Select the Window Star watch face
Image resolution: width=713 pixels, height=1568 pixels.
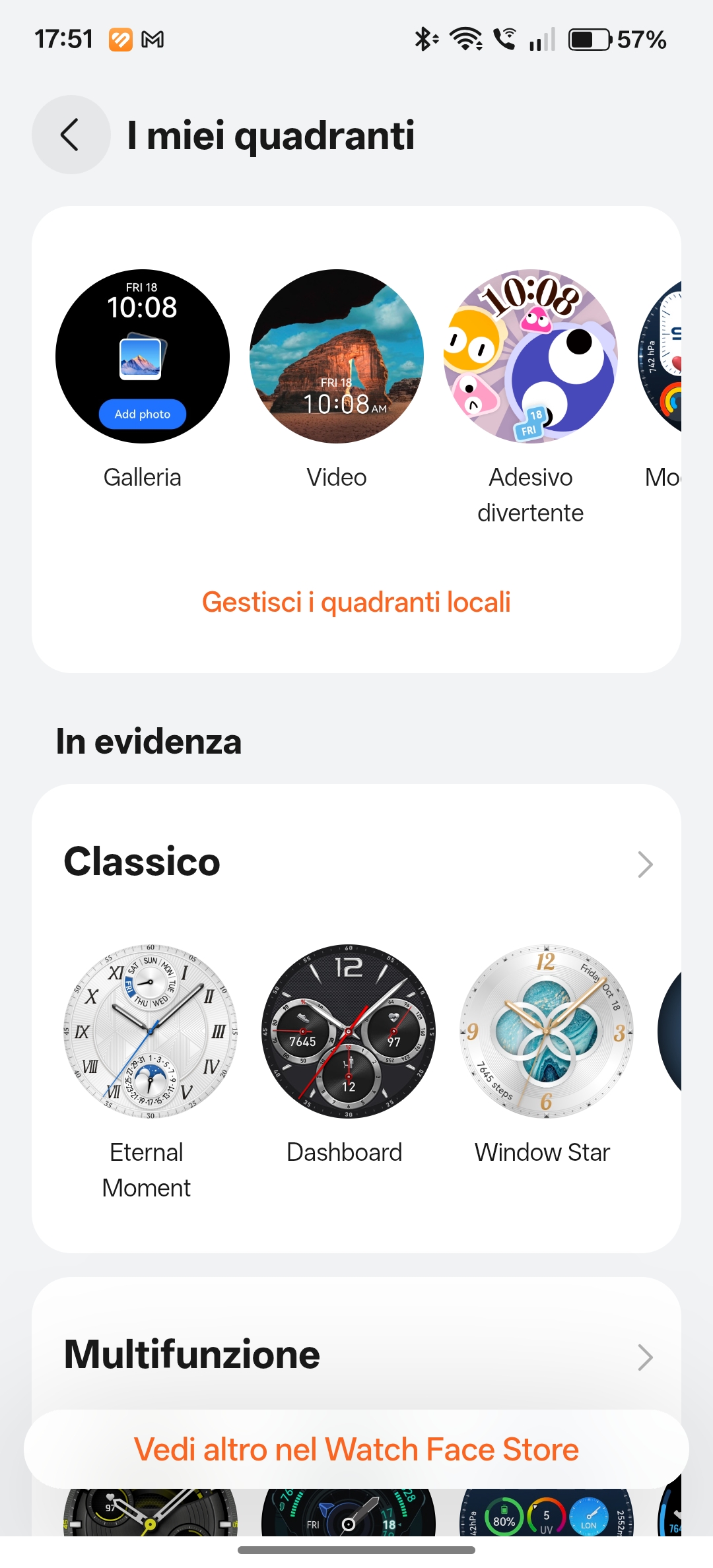click(x=546, y=1031)
